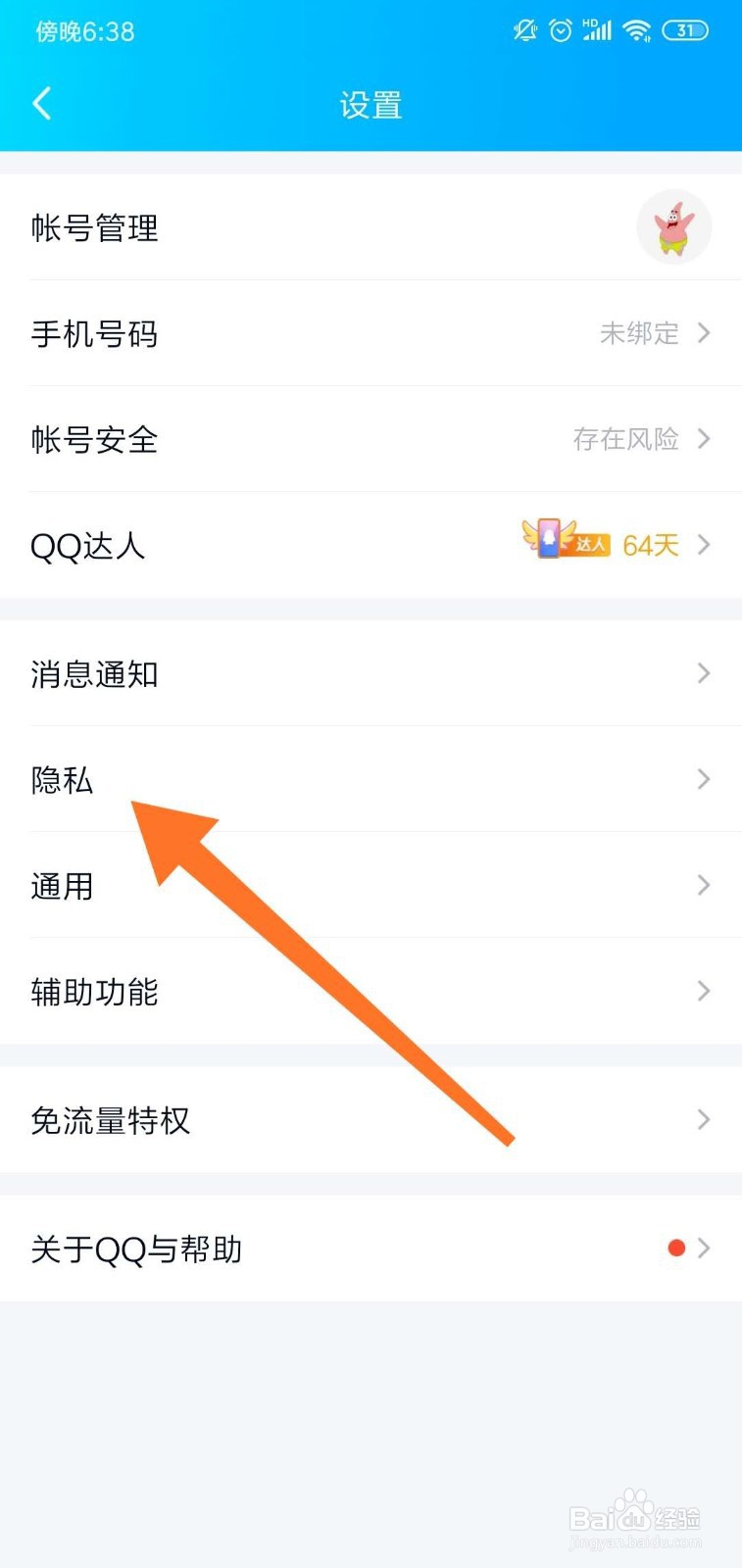Tap the red dot beside 关于QQ与帮助
The image size is (742, 1568).
pos(676,1248)
